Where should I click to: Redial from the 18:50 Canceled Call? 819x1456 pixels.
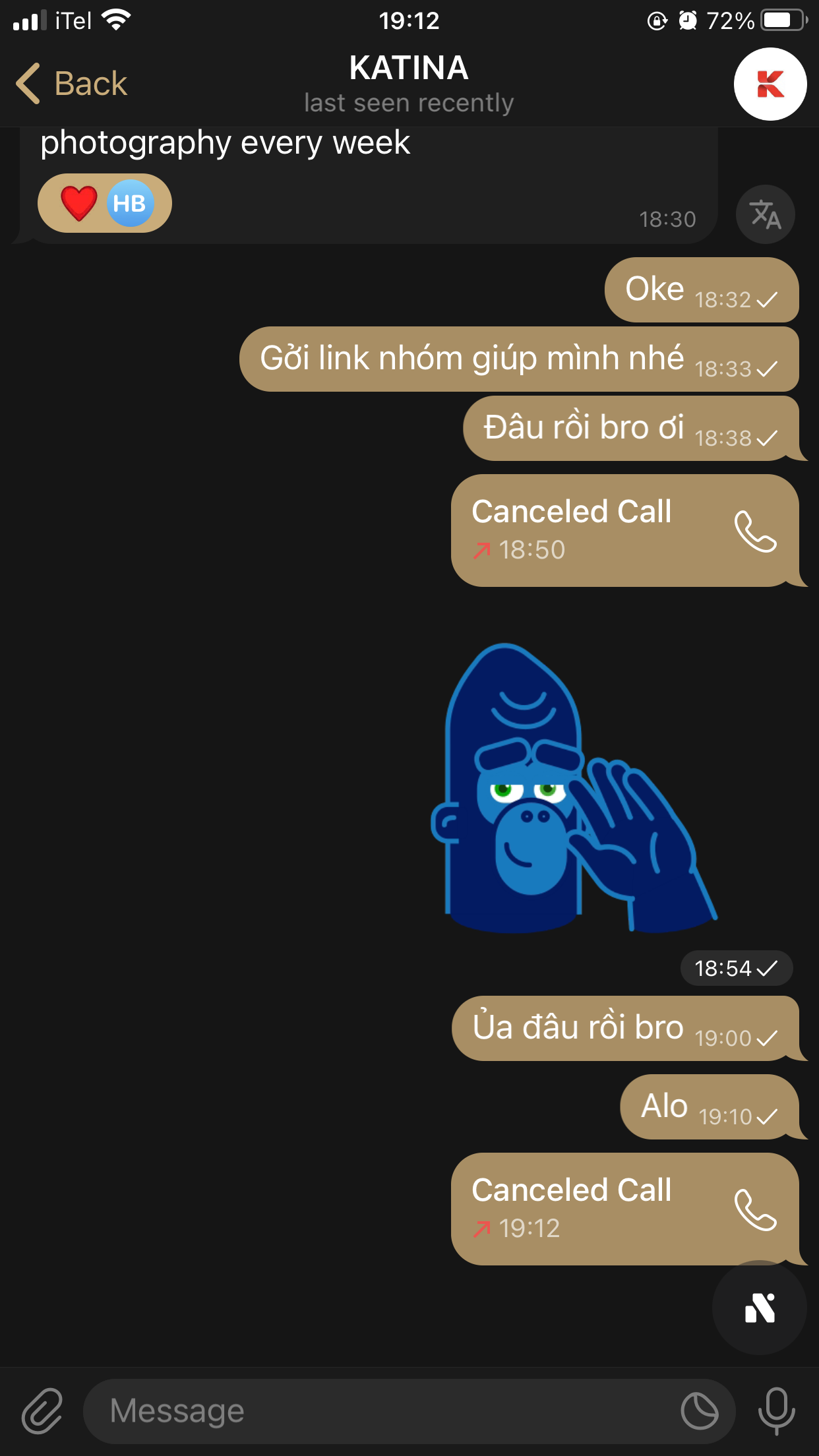756,531
